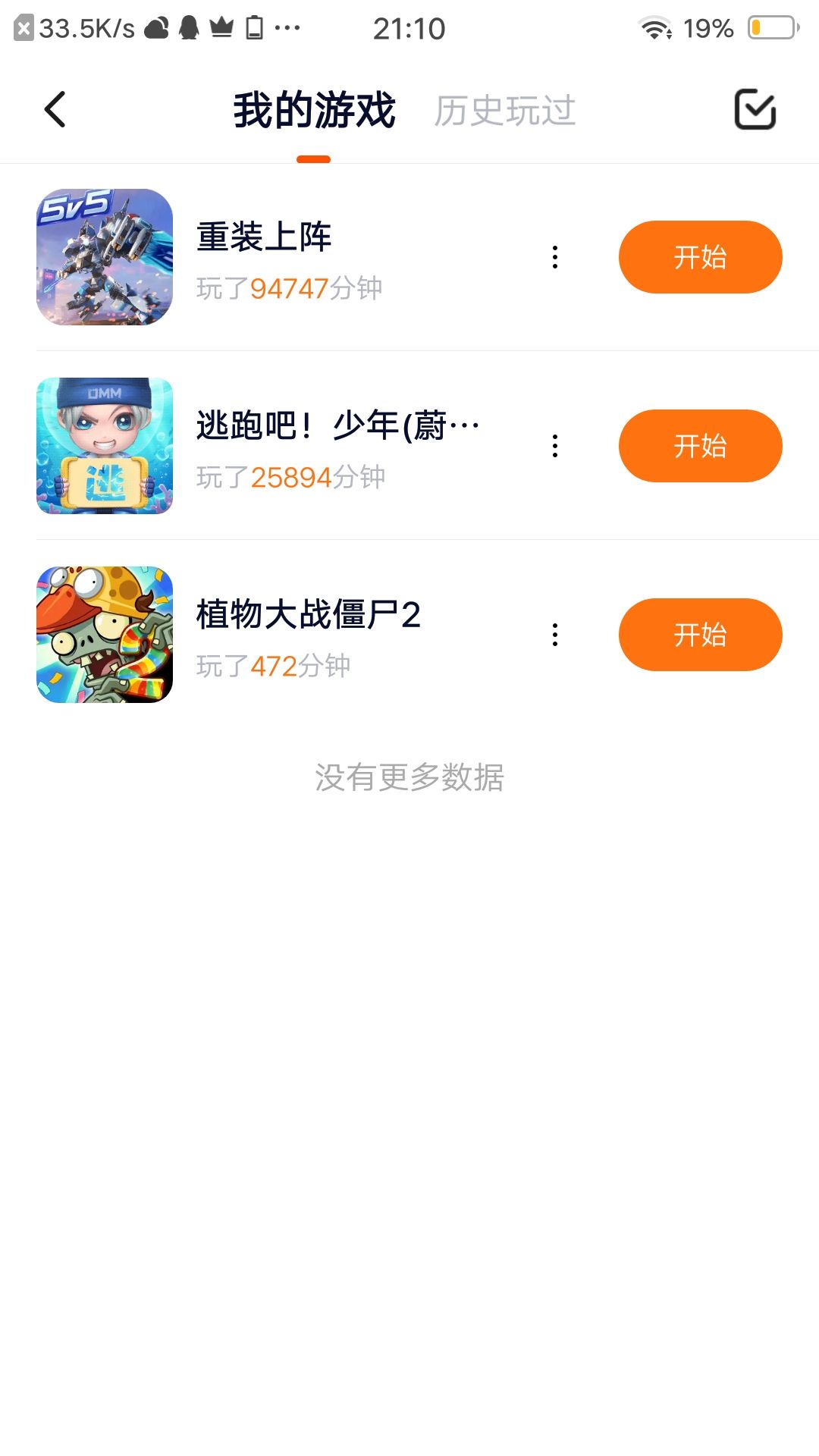Select the 我的游戏 tab

(314, 111)
